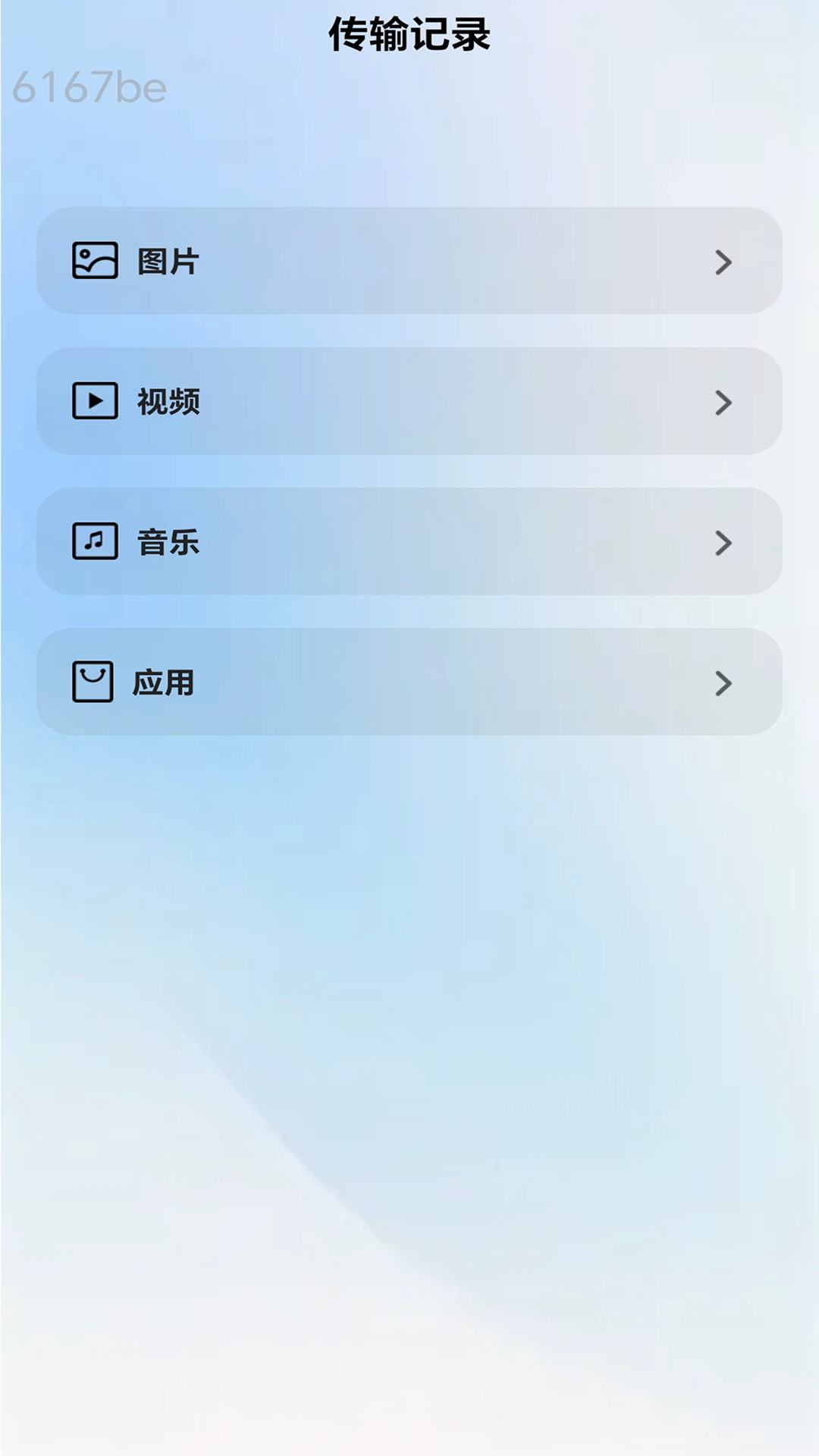Open the 图片 transfer records entry
The width and height of the screenshot is (819, 1456).
[x=409, y=262]
